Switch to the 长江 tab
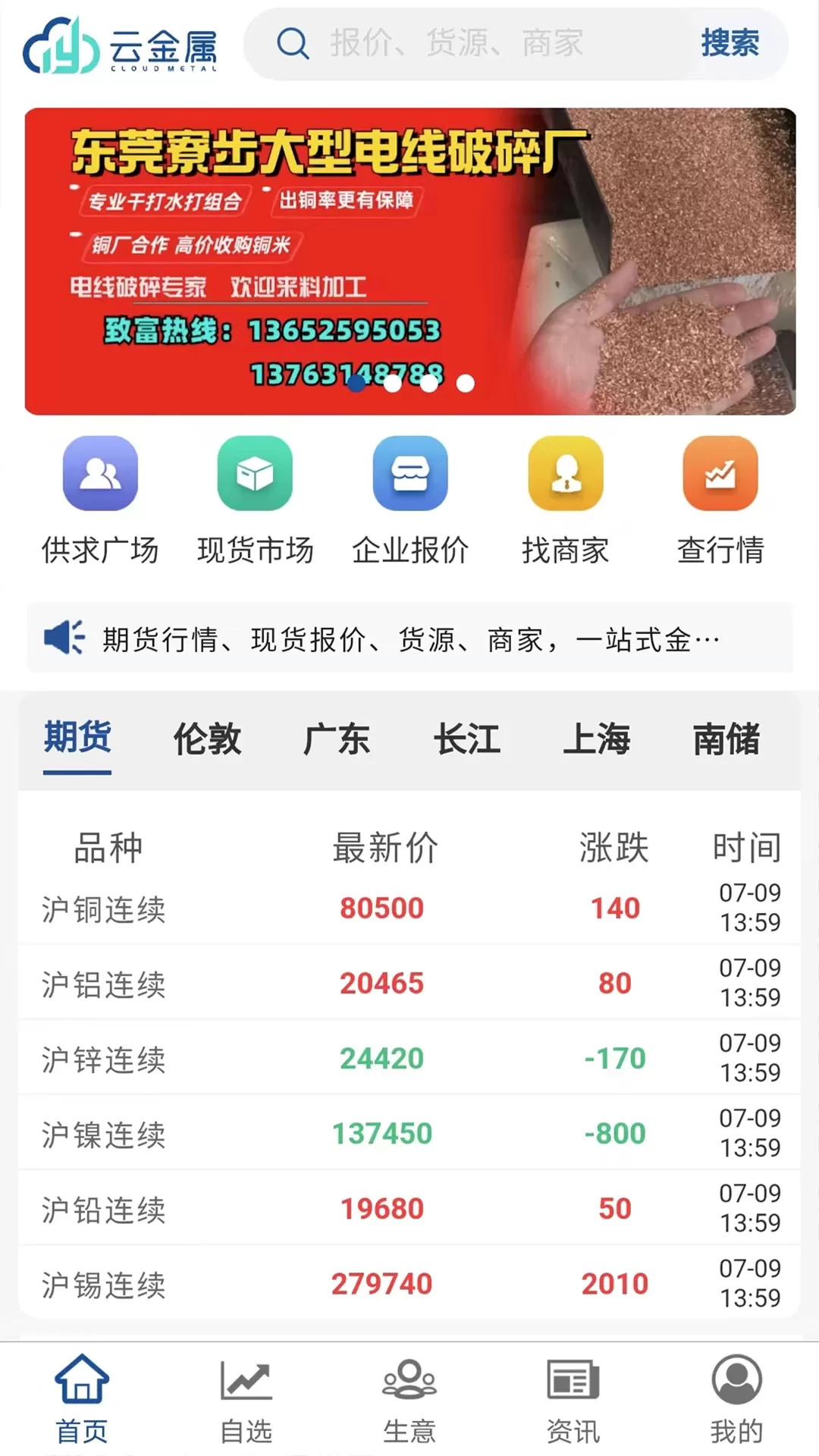This screenshot has width=819, height=1456. 467,739
